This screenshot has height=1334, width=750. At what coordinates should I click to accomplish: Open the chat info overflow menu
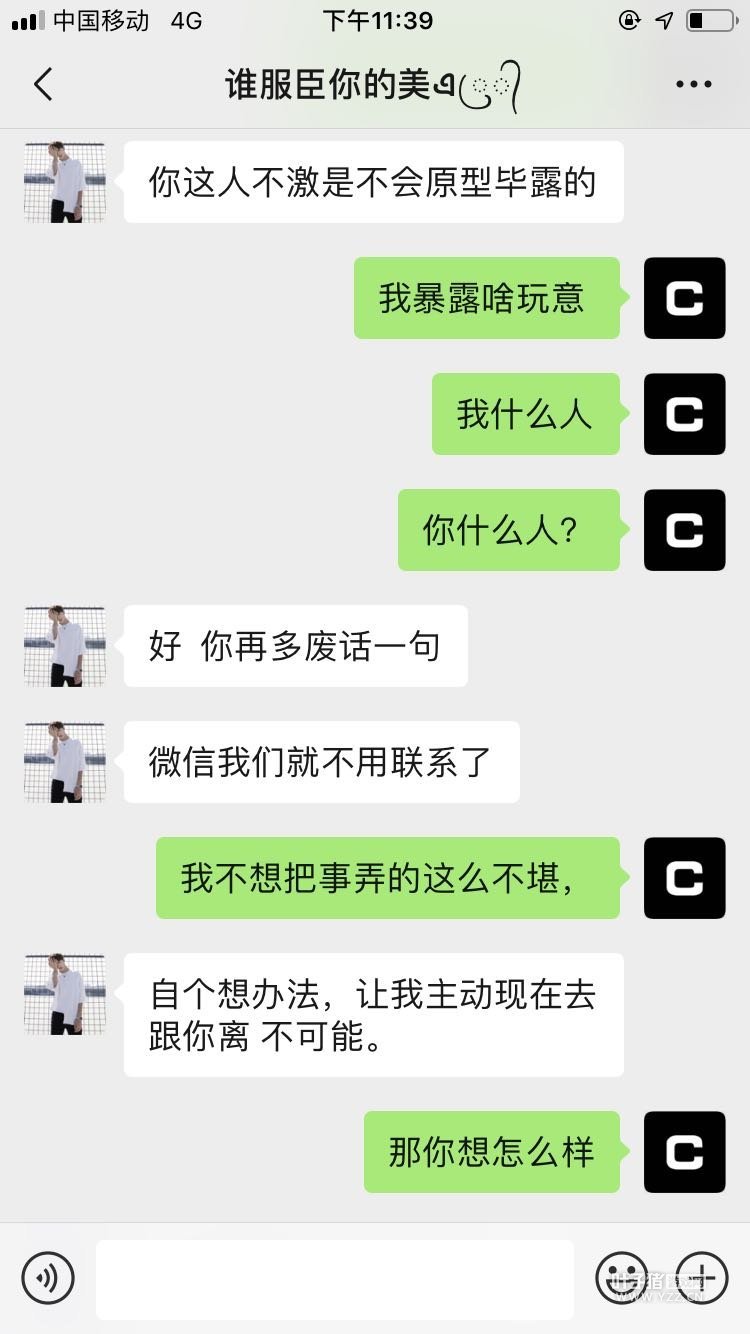pyautogui.click(x=693, y=85)
